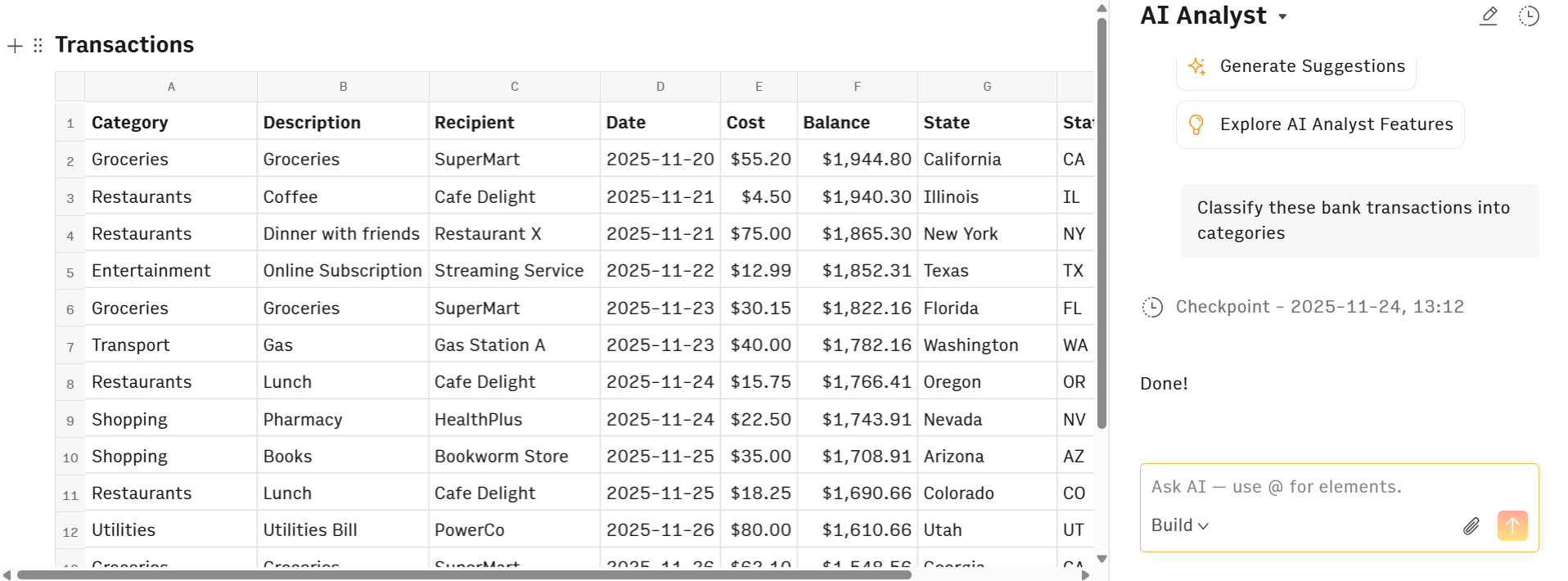Image resolution: width=1568 pixels, height=581 pixels.
Task: Open the AI Analyst dropdown
Action: (1282, 16)
